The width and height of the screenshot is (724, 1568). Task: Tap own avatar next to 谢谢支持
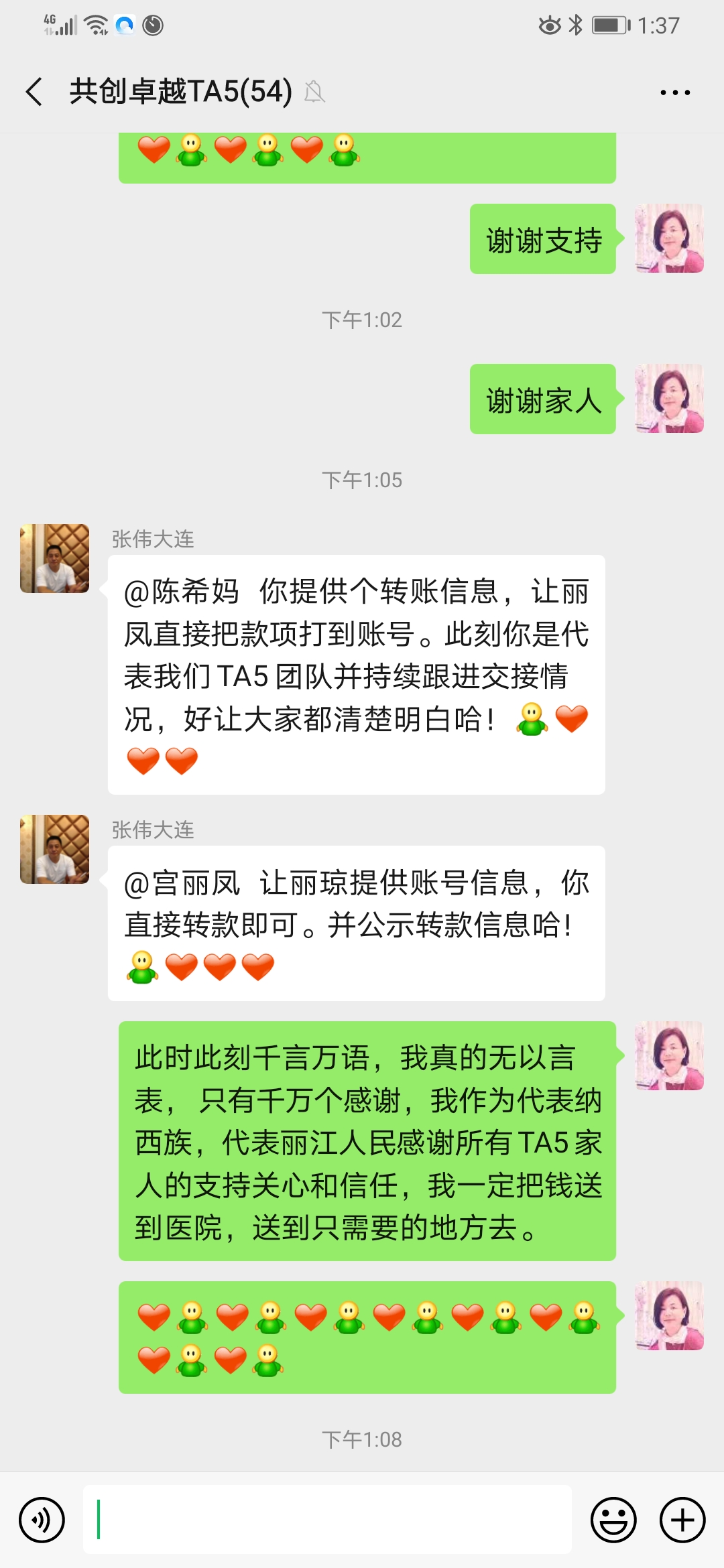pyautogui.click(x=669, y=238)
